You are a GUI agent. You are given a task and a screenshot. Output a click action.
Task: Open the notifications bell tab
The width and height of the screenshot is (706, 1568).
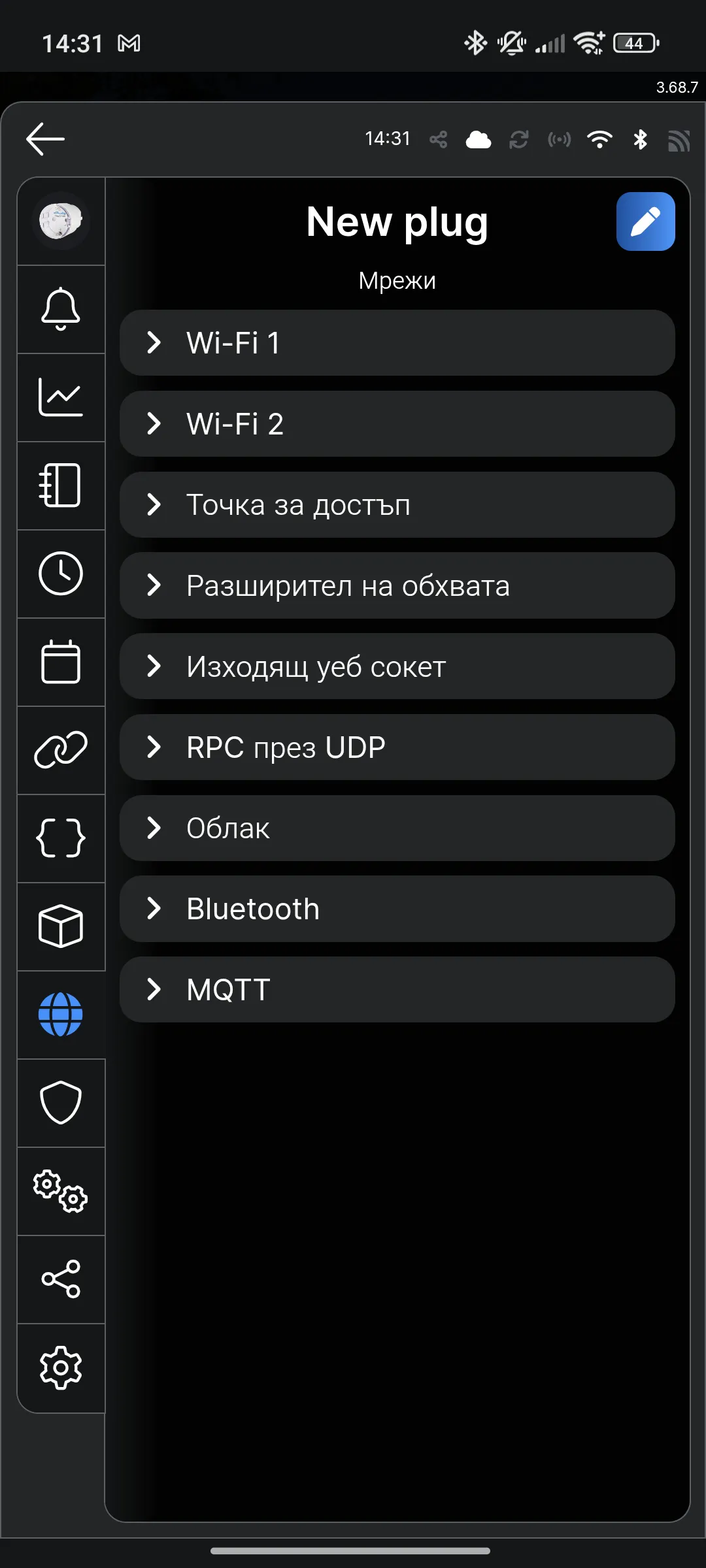coord(61,310)
